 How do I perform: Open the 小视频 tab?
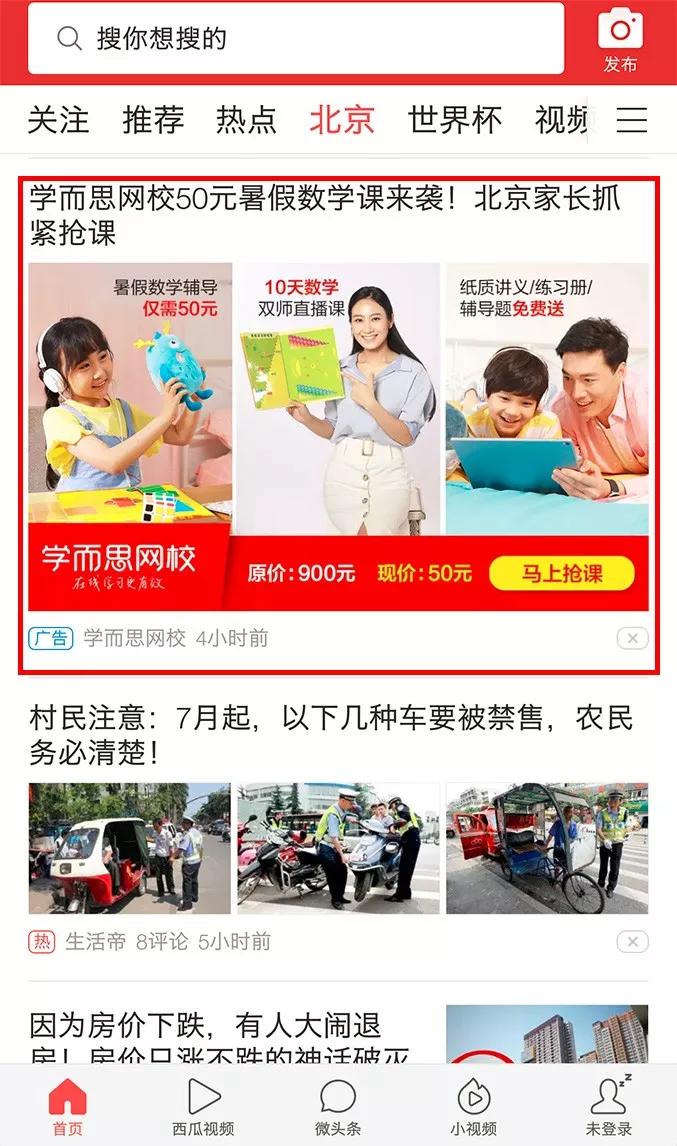pyautogui.click(x=473, y=1106)
